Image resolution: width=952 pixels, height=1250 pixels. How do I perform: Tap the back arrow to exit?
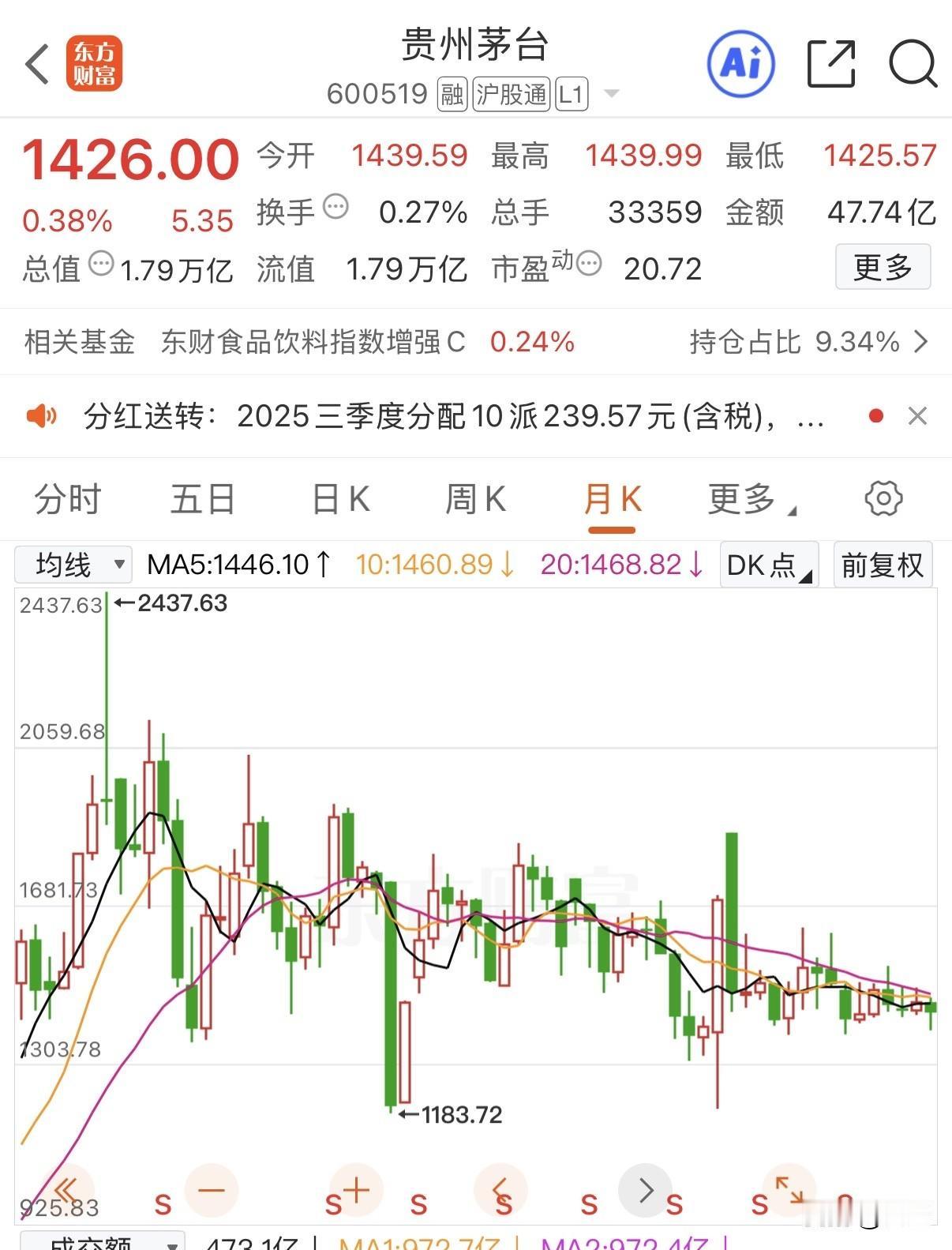coord(35,62)
